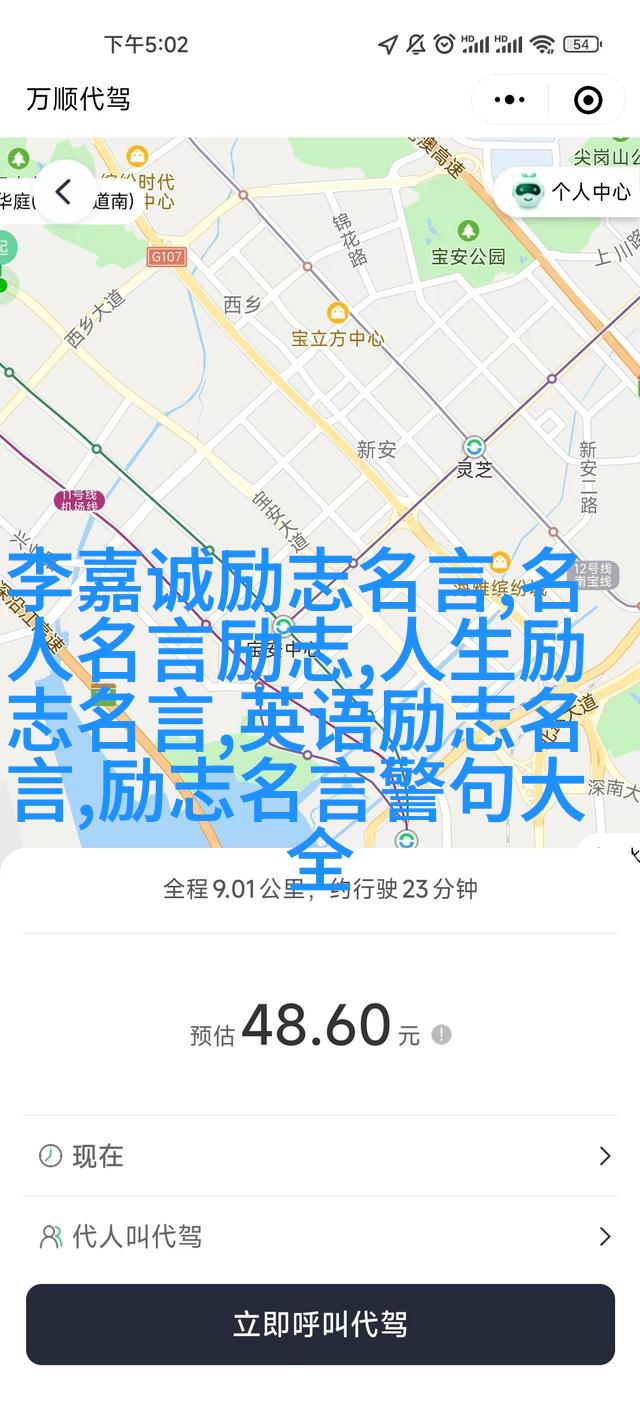View fee details via the info icon
This screenshot has width=640, height=1422.
(x=441, y=1034)
